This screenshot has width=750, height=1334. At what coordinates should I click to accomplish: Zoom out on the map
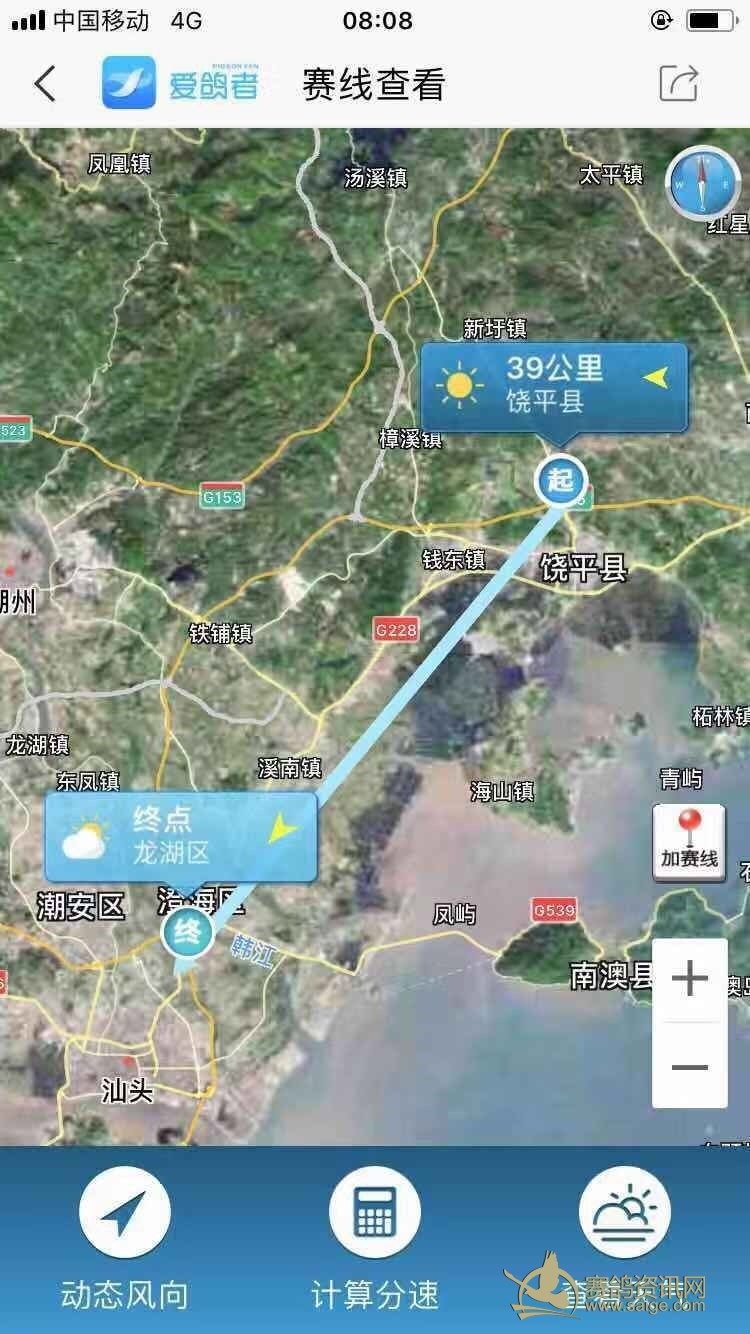click(690, 1066)
